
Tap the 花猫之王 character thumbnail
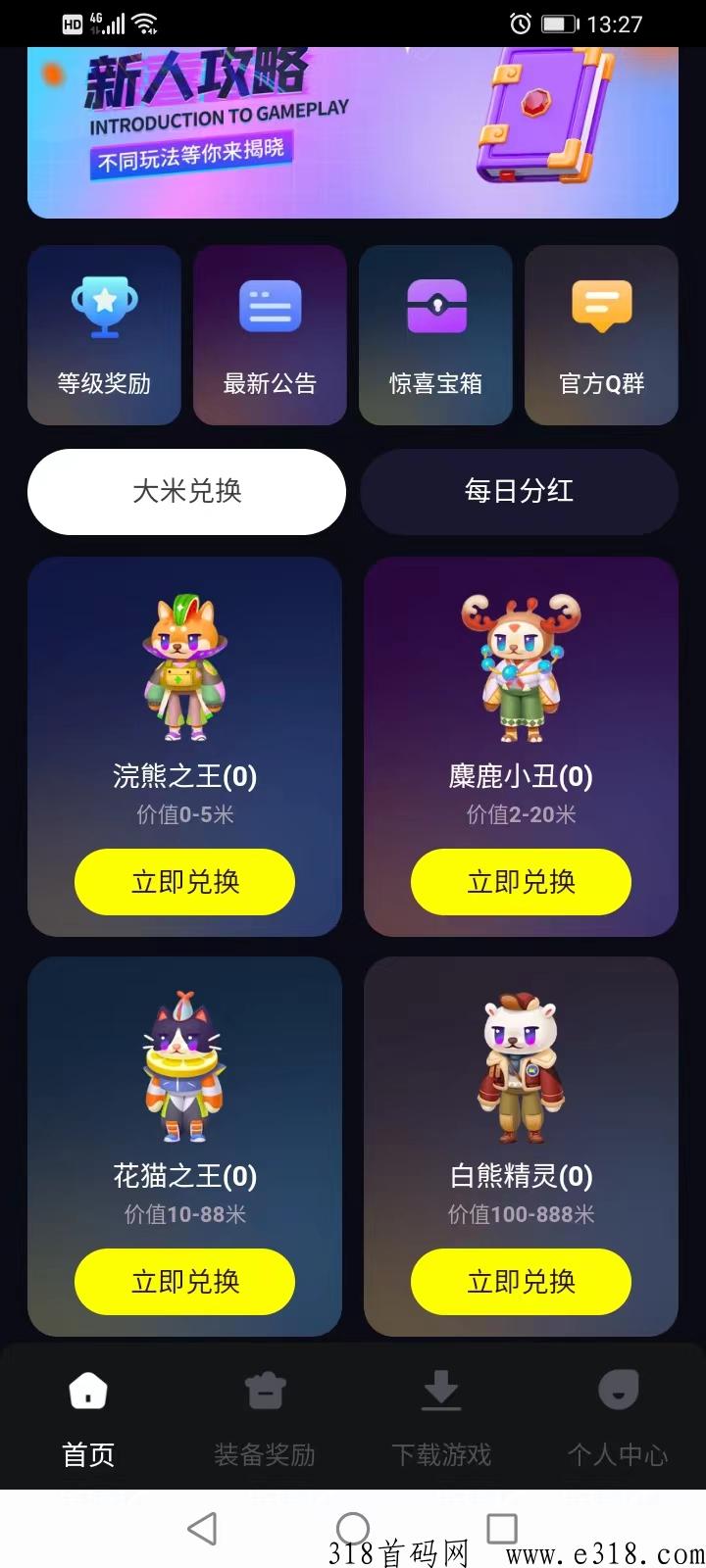pyautogui.click(x=184, y=1068)
